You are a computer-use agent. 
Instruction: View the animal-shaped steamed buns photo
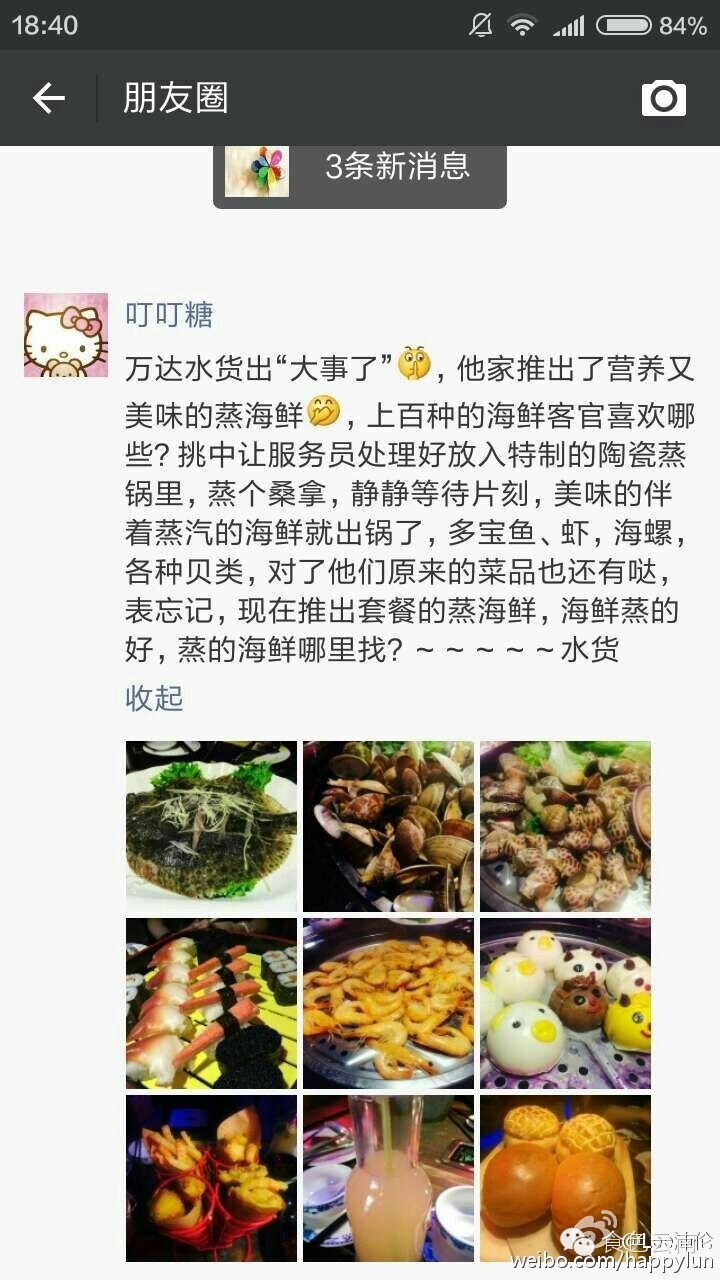coord(563,1002)
